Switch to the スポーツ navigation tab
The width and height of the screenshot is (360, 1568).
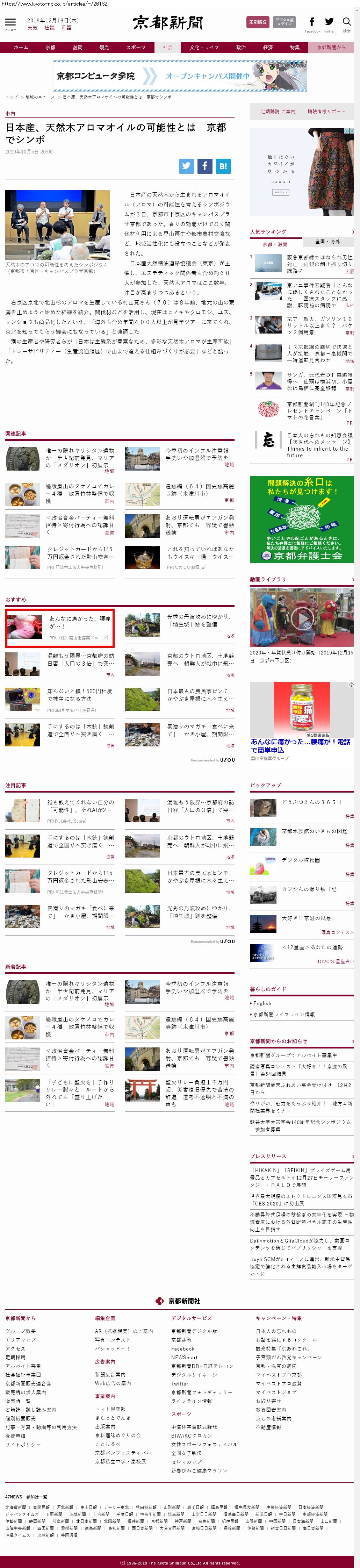(136, 48)
